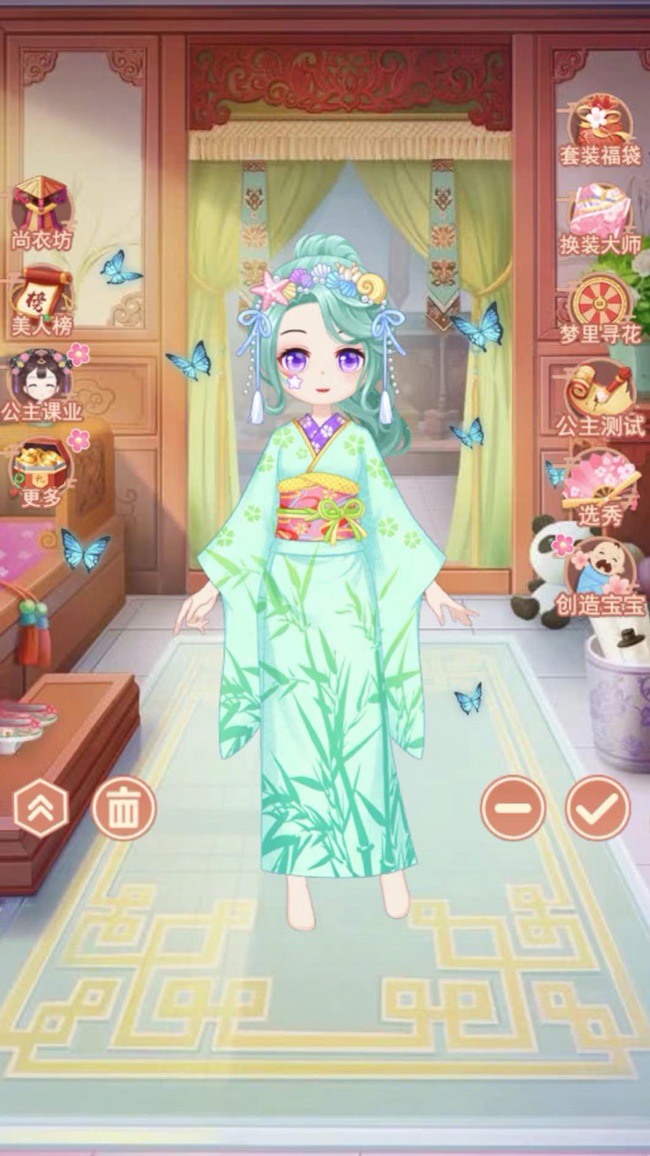Tap the minus circle button

click(513, 808)
